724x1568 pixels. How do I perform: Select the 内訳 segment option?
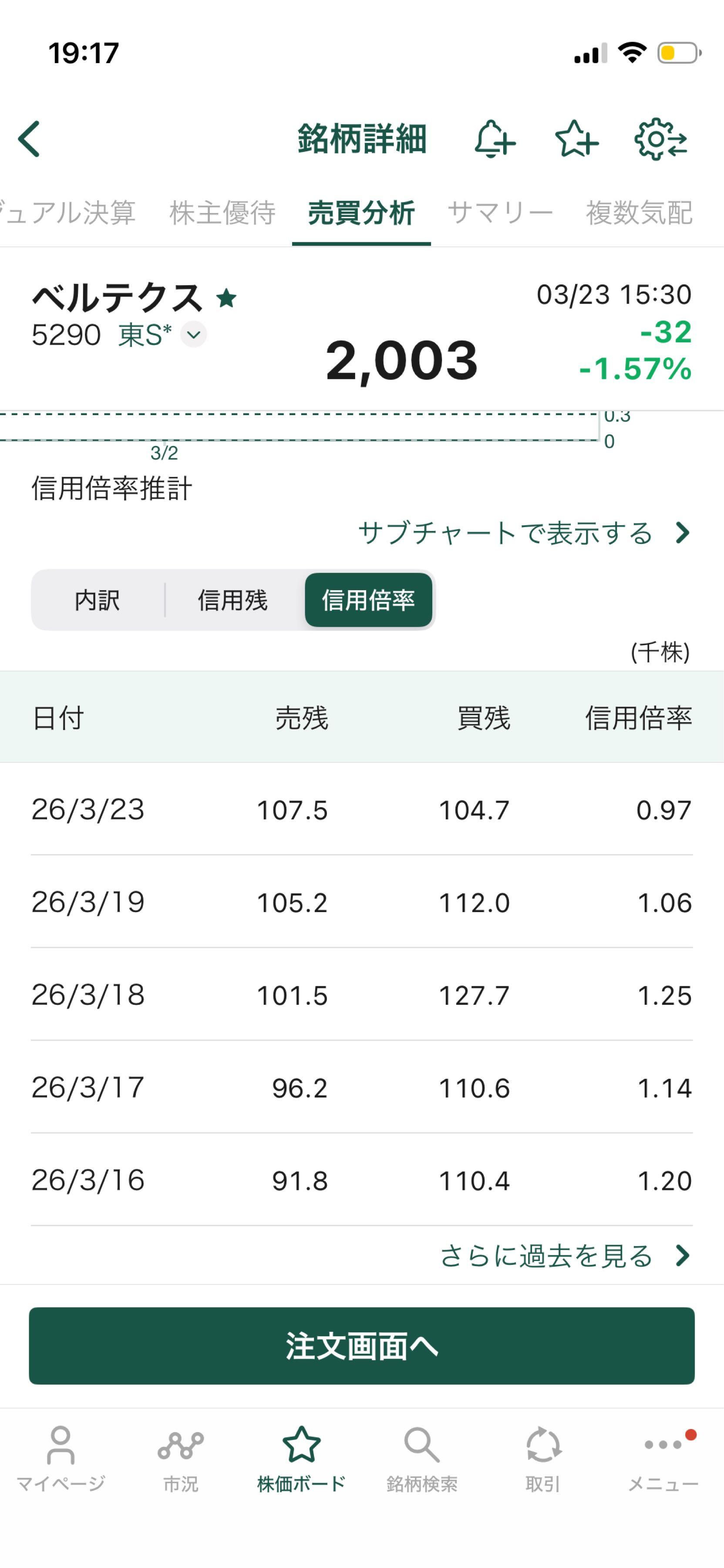pyautogui.click(x=98, y=600)
